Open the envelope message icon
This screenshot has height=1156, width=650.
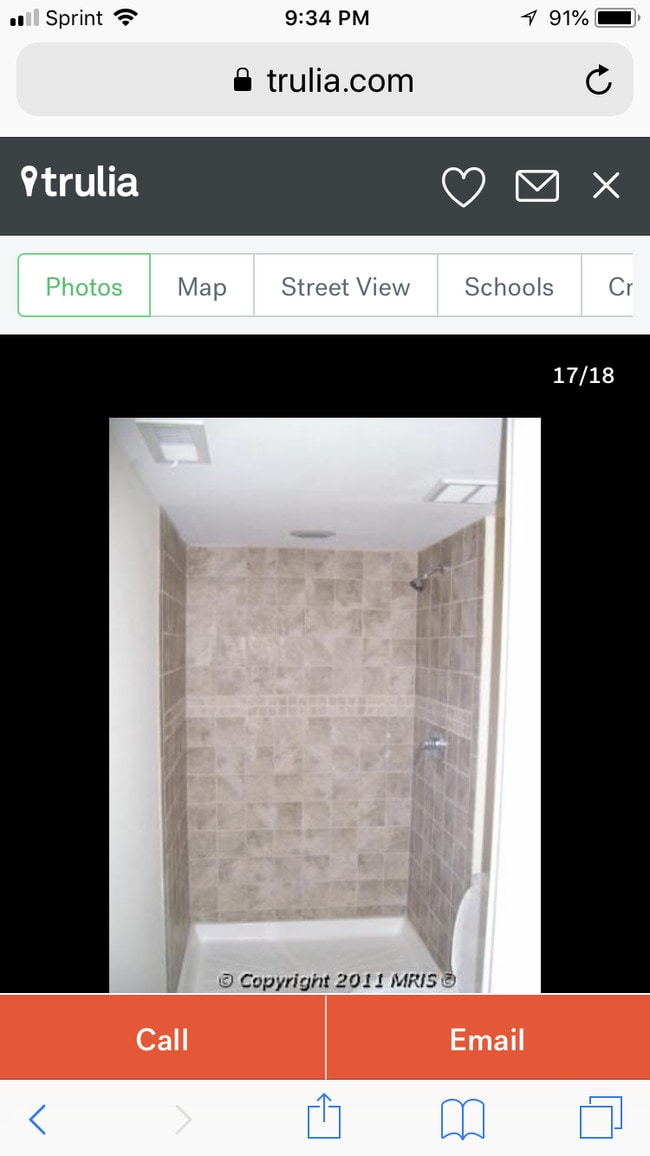(537, 186)
